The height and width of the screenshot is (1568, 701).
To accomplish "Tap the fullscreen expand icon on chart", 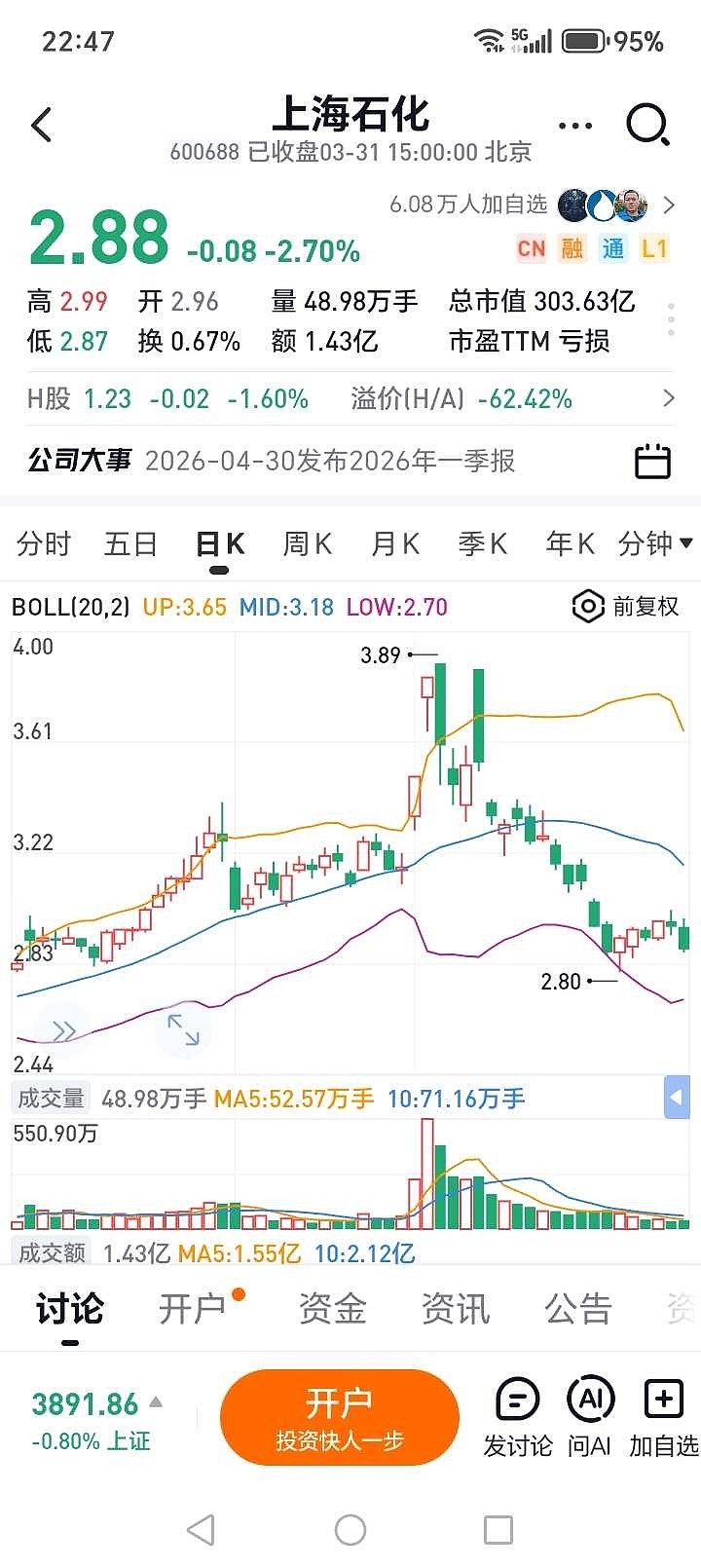I will point(183,1029).
